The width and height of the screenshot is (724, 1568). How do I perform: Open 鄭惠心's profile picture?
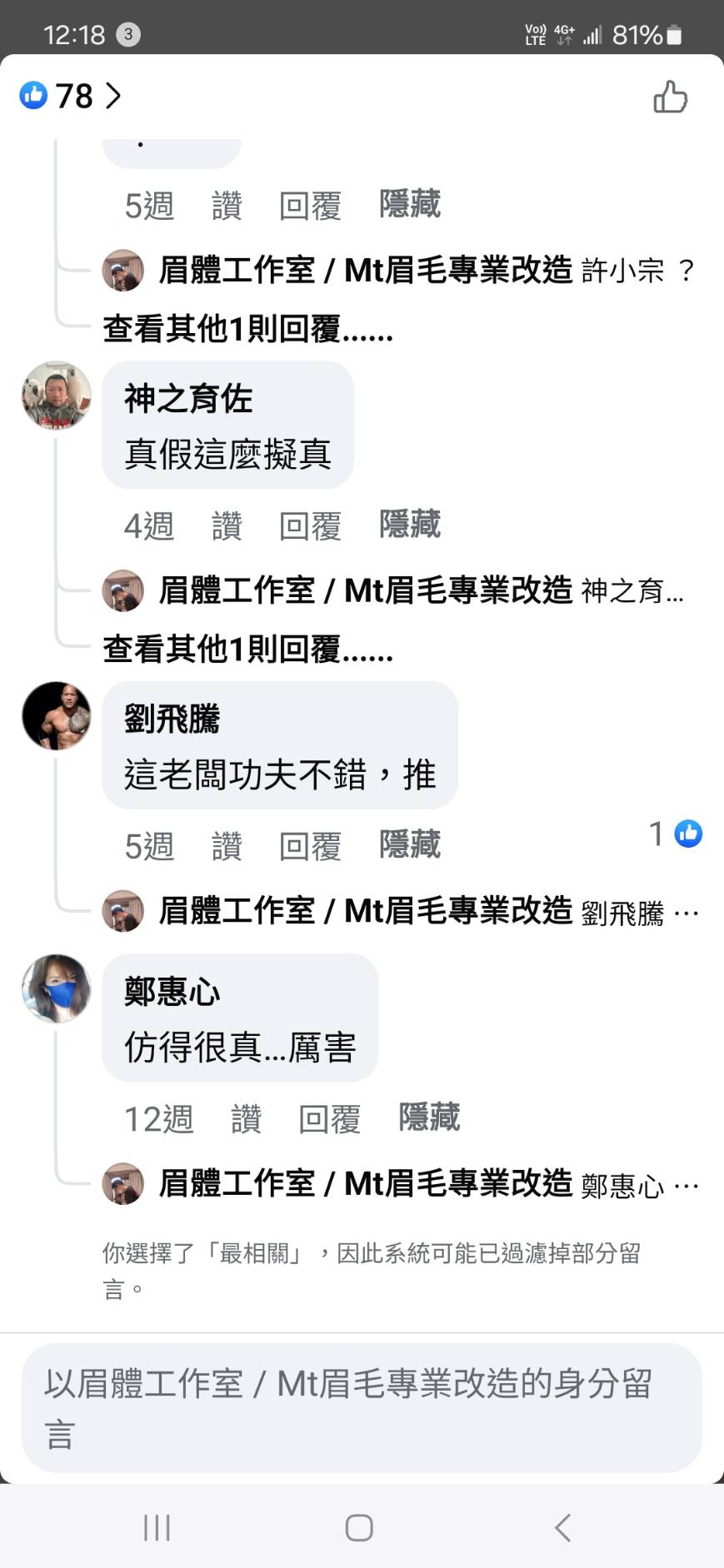pos(56,988)
